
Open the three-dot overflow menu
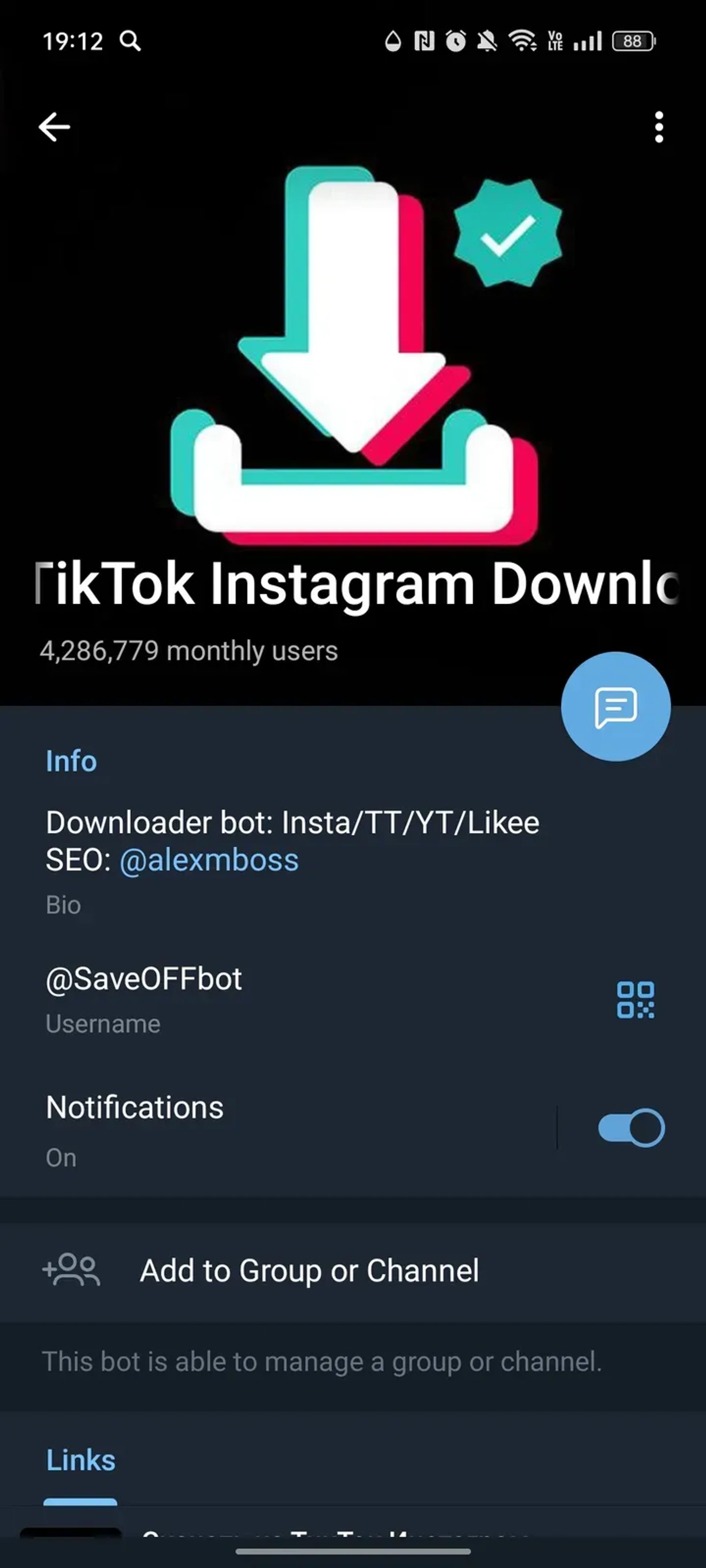658,127
